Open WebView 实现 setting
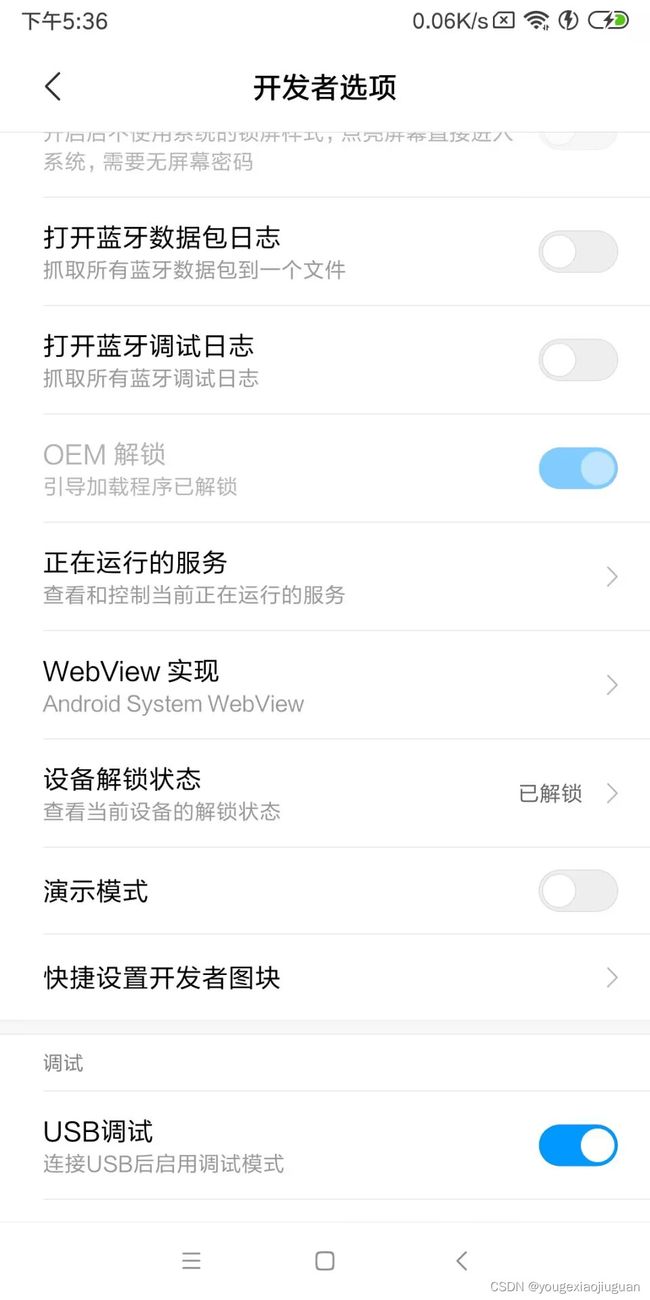 click(325, 685)
